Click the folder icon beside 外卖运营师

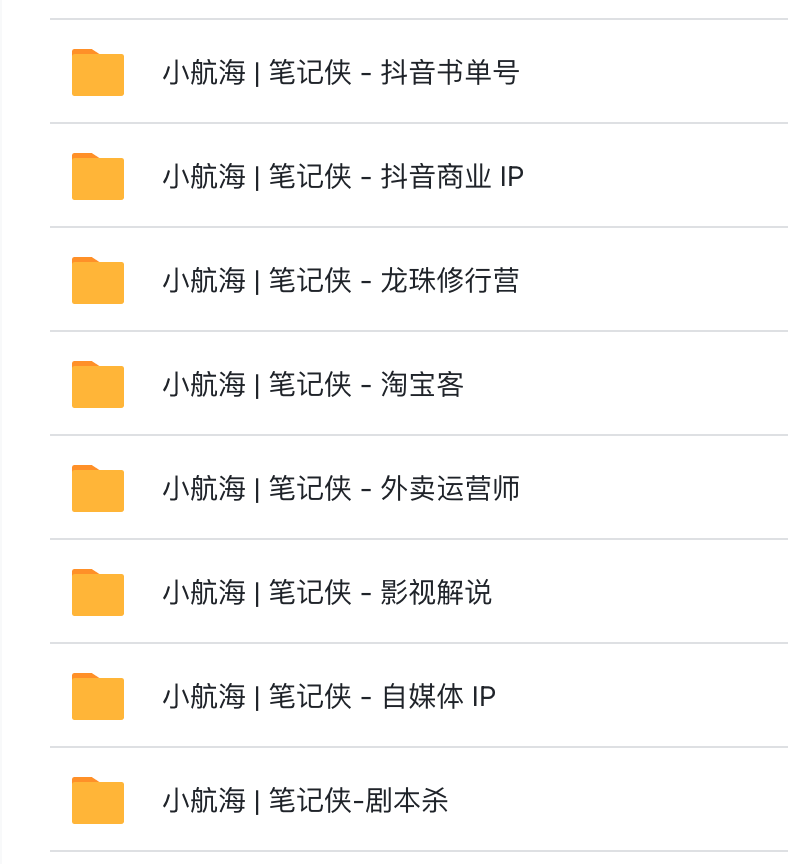tap(97, 489)
